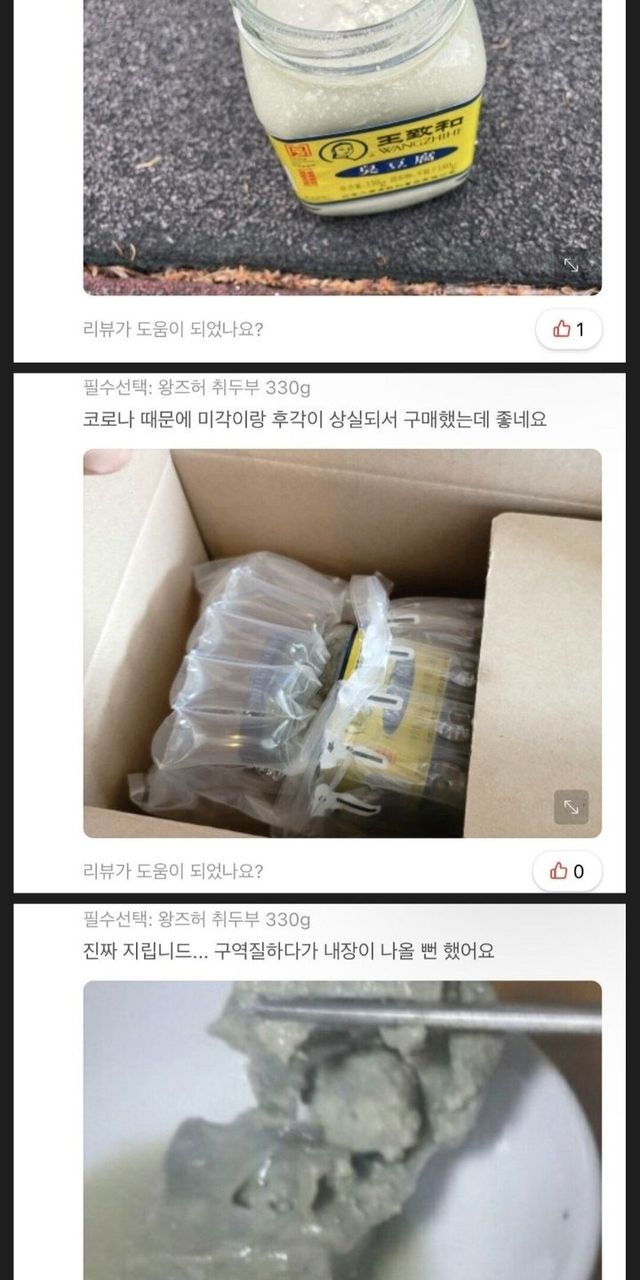Mark the jar photo review as helpful
This screenshot has height=1280, width=640.
click(x=568, y=329)
